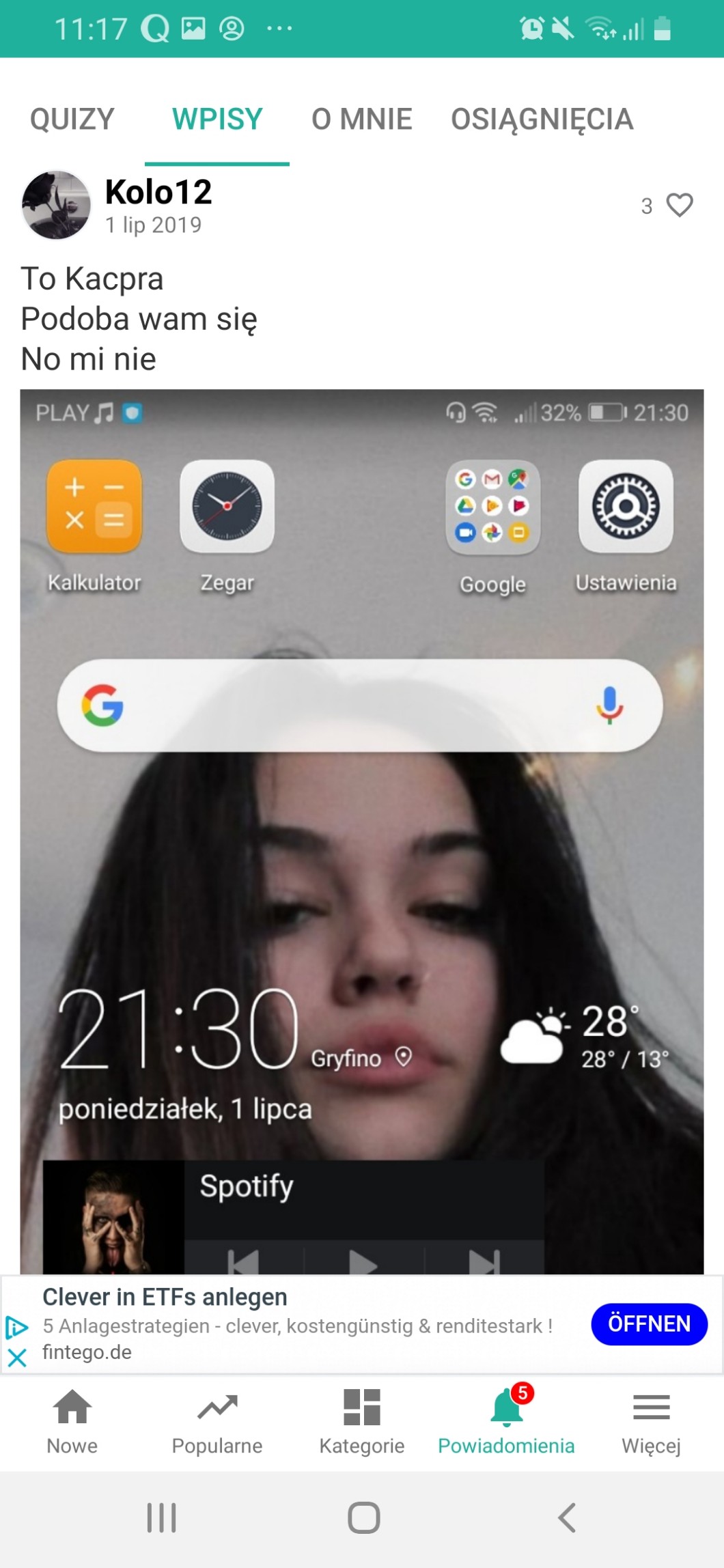
Task: Open the Popularne section
Action: 217,1422
